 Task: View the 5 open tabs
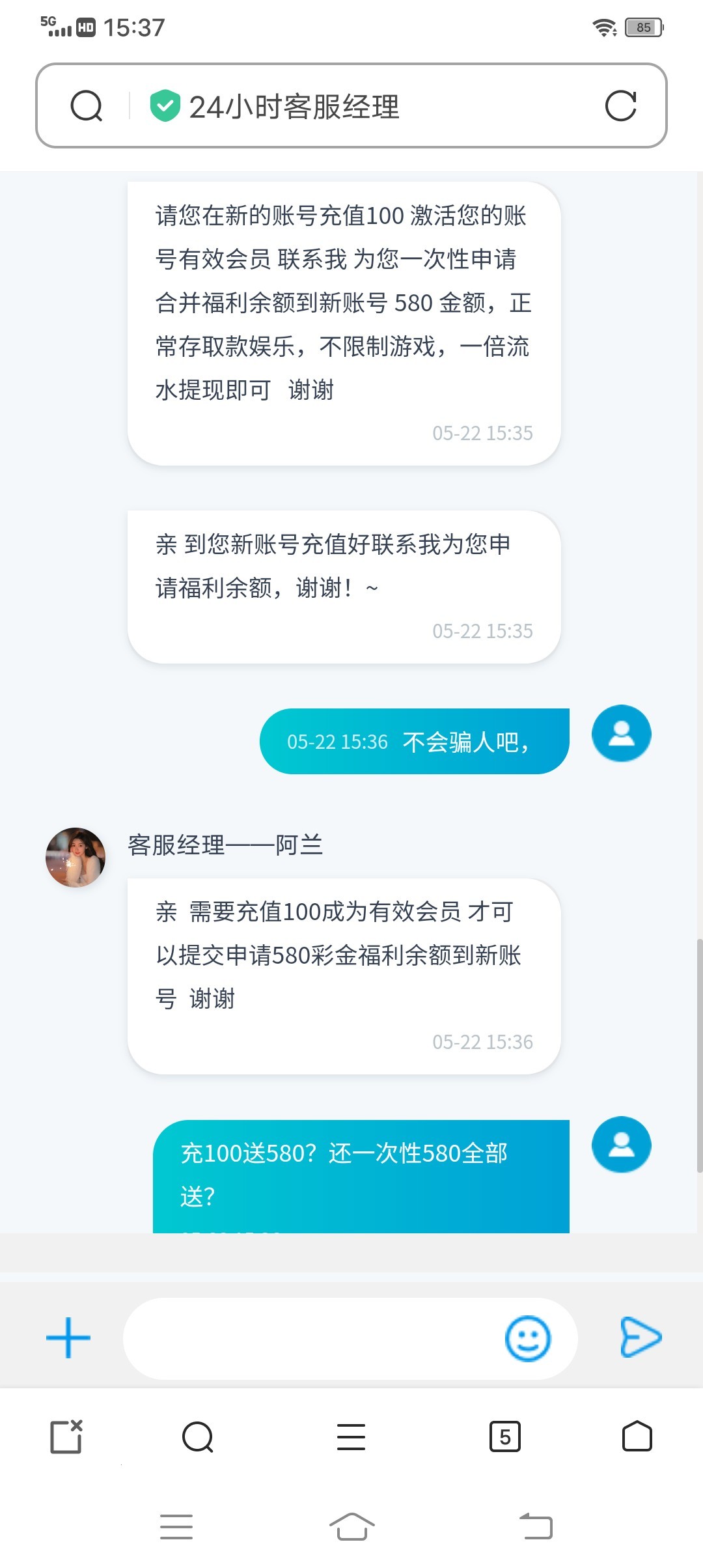pos(504,1436)
